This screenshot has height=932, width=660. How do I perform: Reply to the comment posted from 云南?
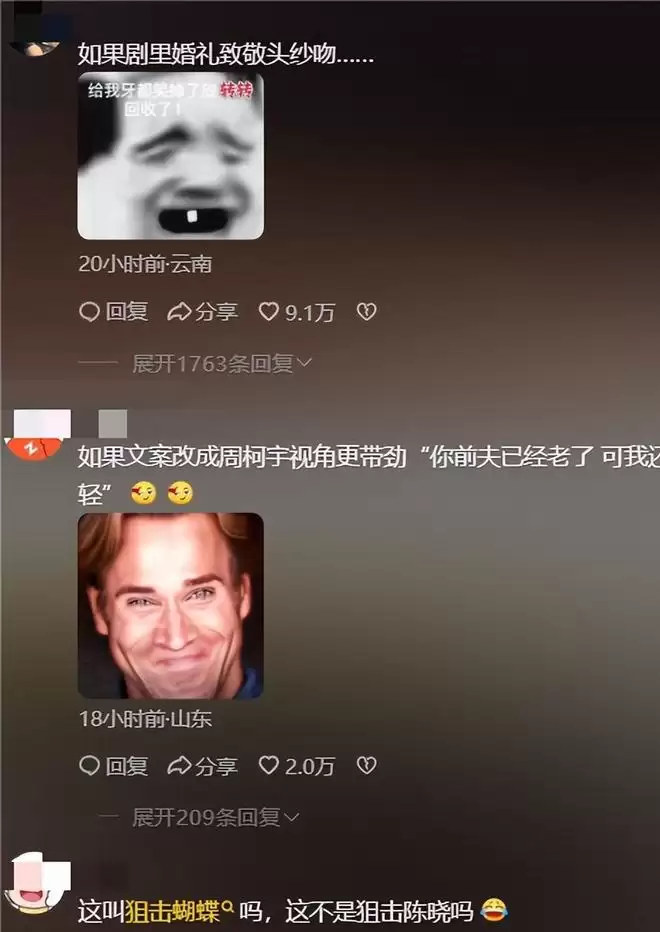[113, 312]
